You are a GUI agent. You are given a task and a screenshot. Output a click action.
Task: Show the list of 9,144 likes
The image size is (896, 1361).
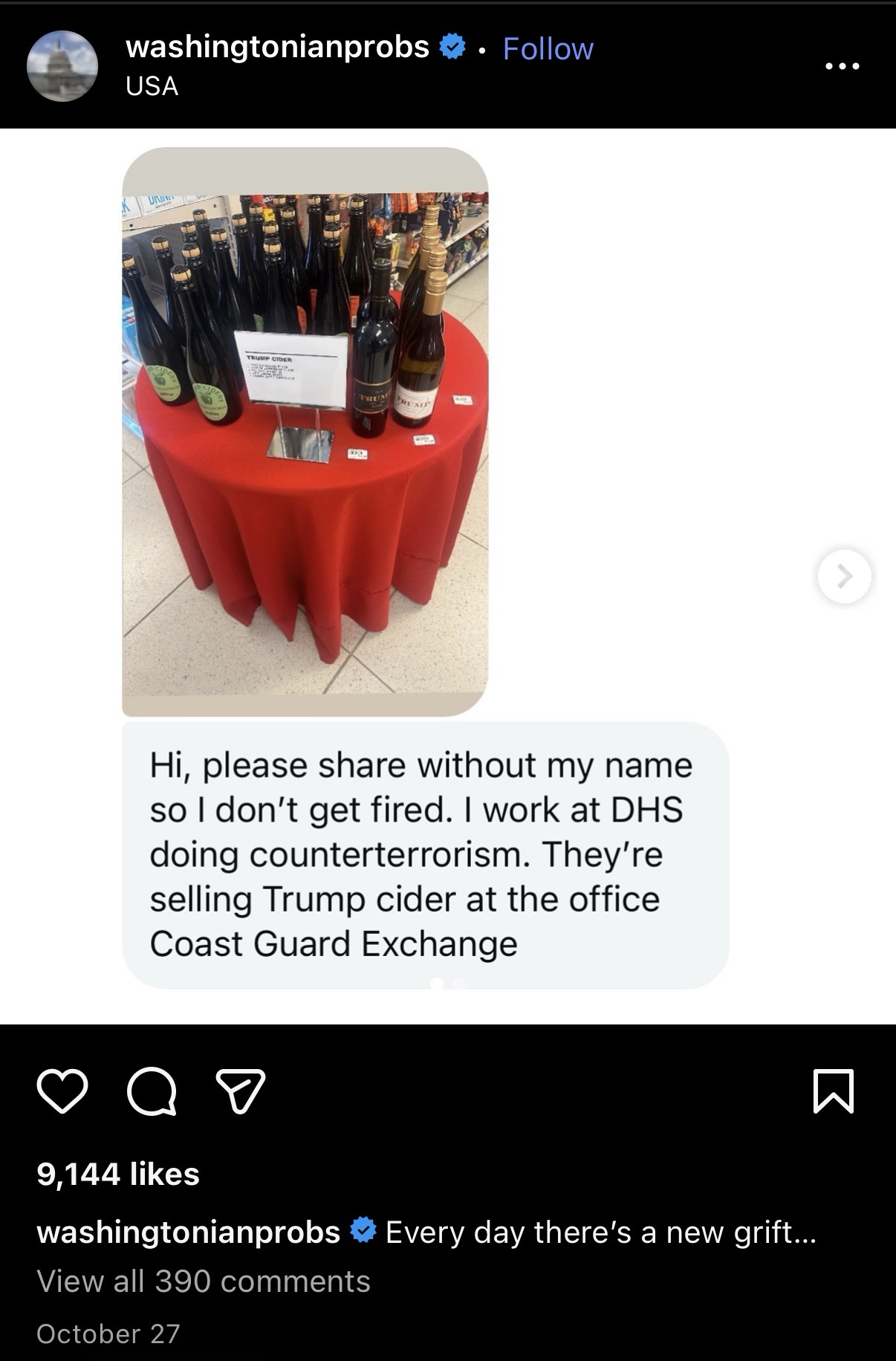coord(118,1175)
